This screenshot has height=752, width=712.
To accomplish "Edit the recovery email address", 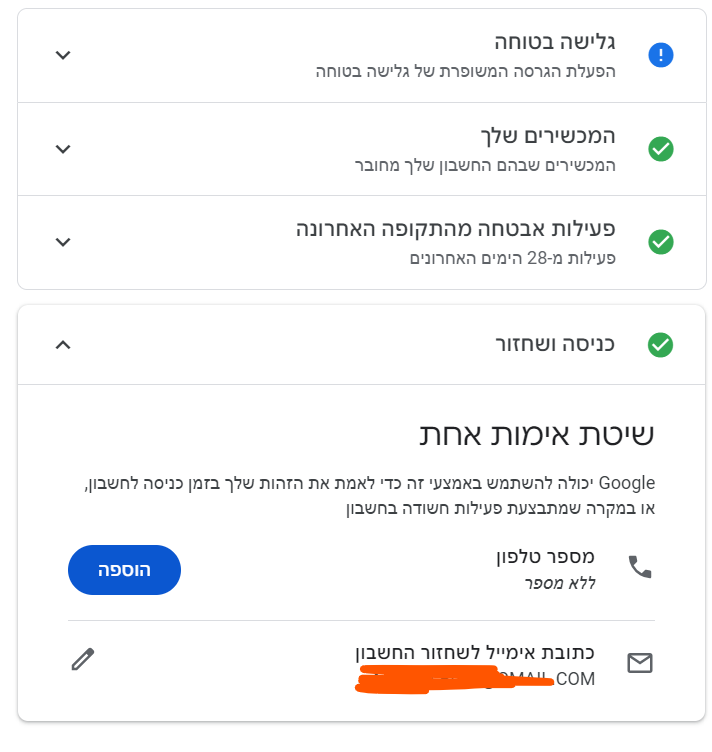I will 82,660.
